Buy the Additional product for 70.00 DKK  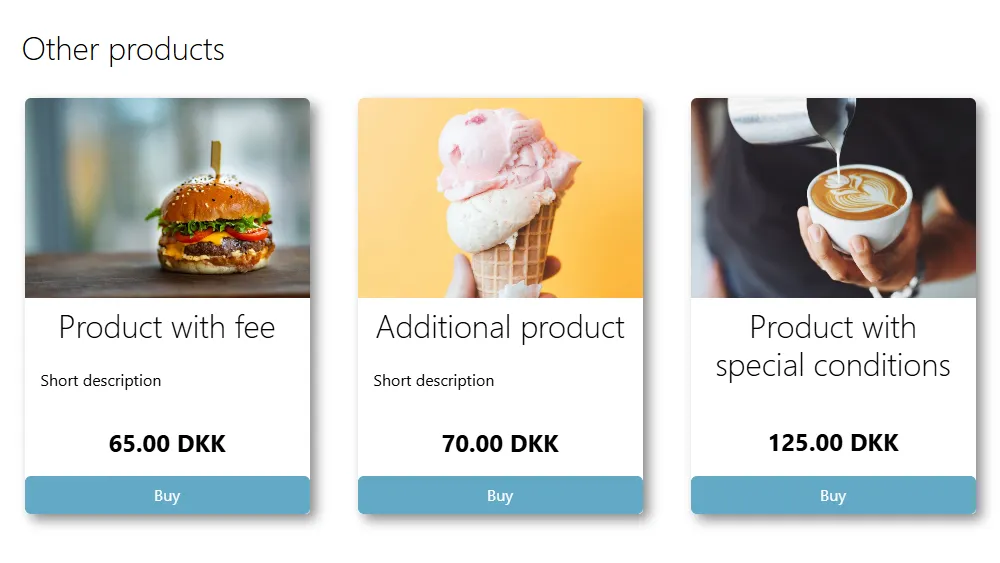coord(500,495)
